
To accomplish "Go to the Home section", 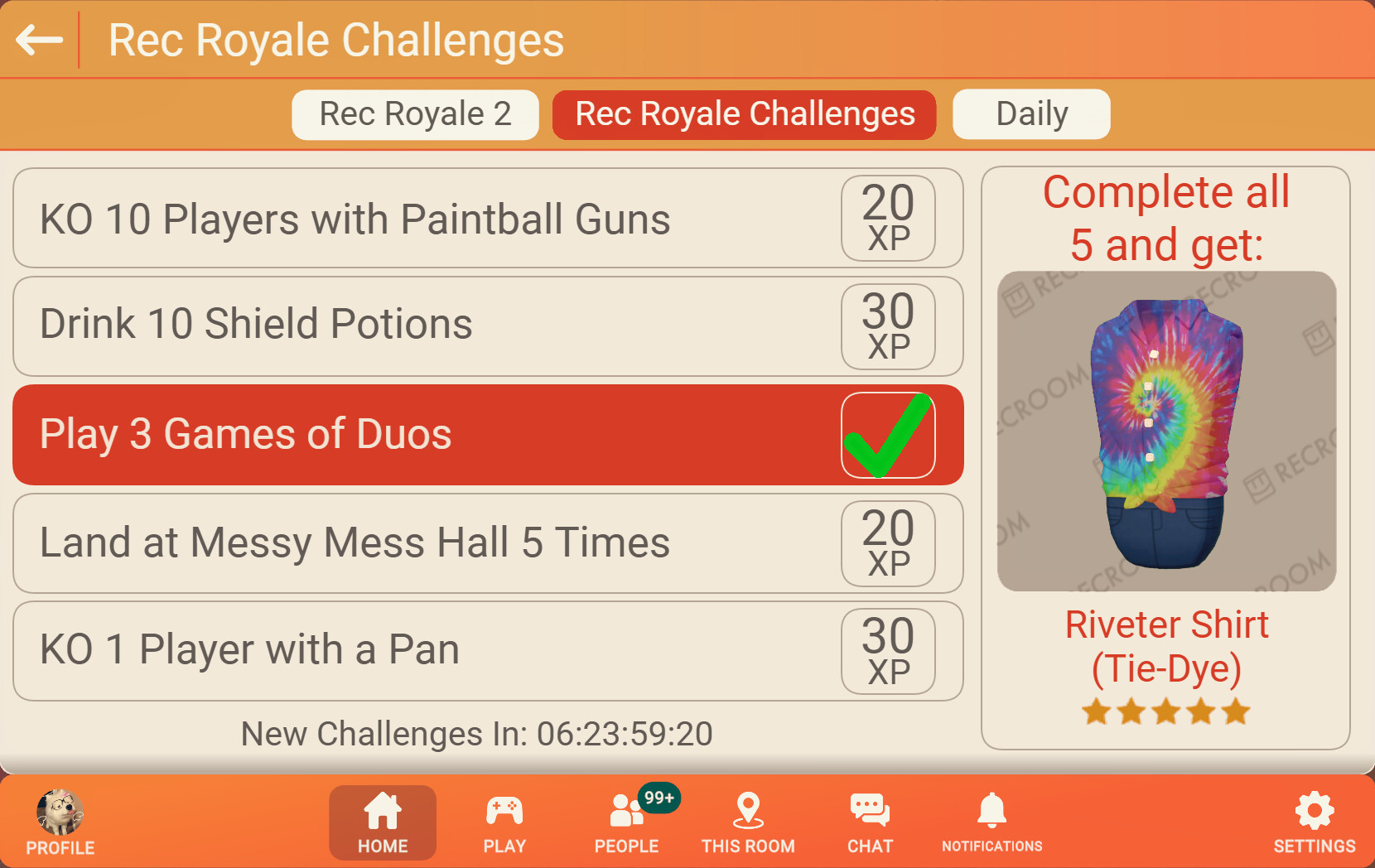I will click(x=383, y=822).
